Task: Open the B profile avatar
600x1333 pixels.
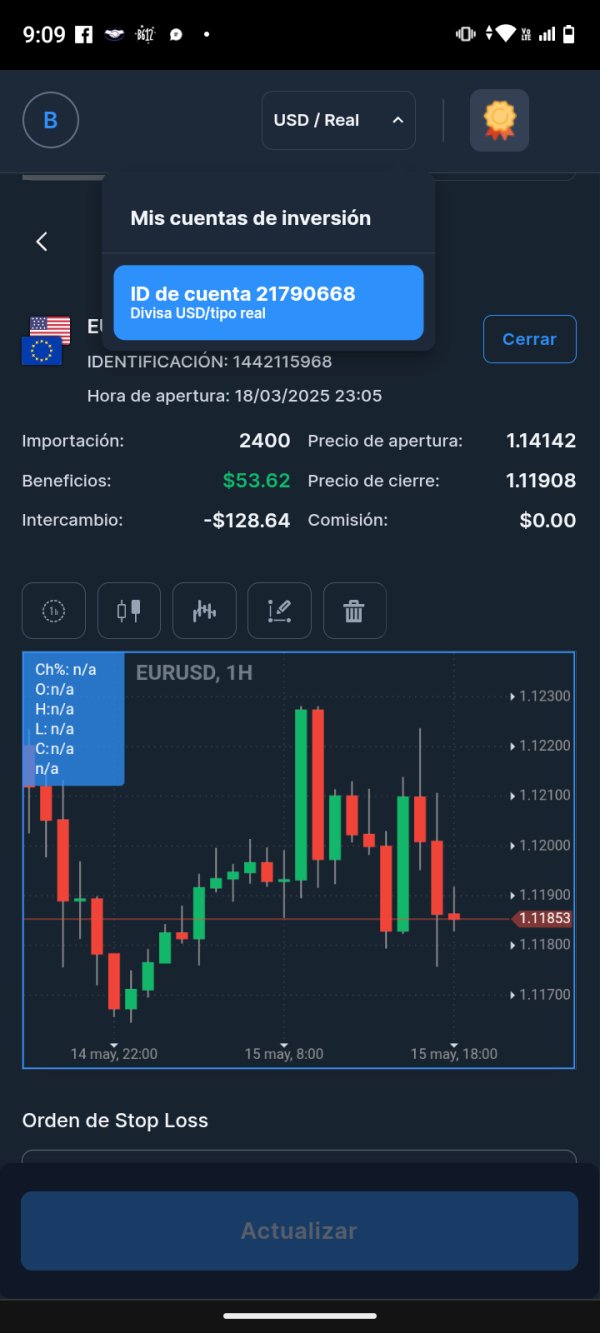Action: [50, 120]
